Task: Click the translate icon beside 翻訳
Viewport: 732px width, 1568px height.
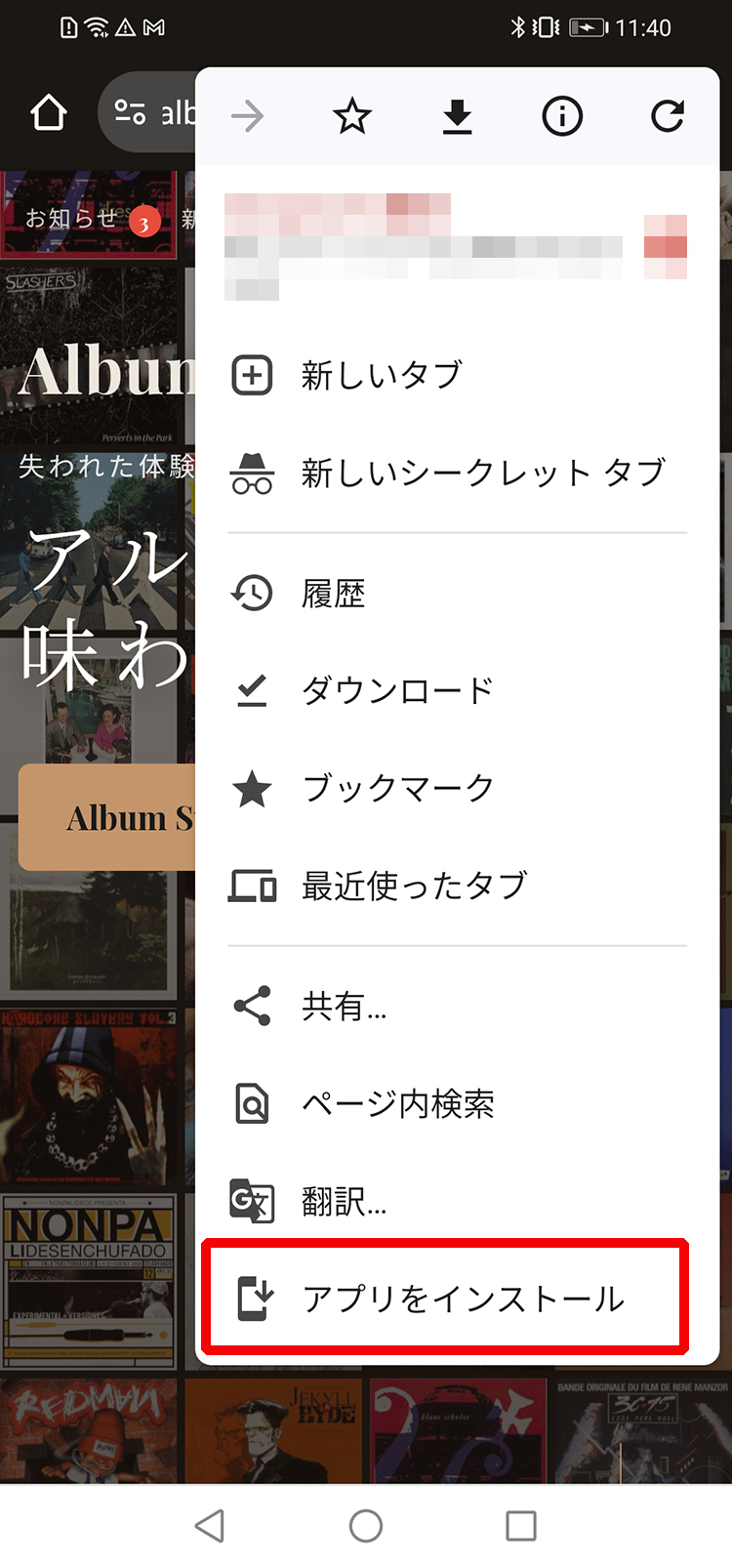Action: click(252, 1203)
